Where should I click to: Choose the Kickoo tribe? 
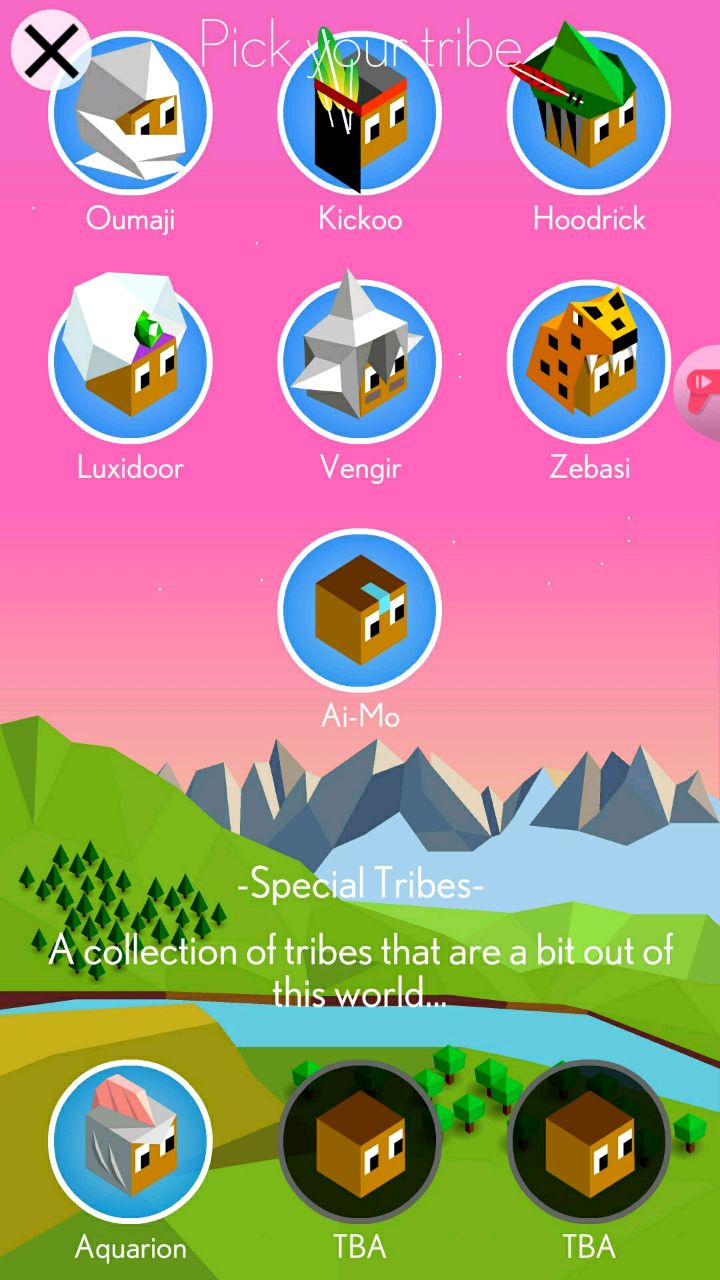pyautogui.click(x=360, y=112)
